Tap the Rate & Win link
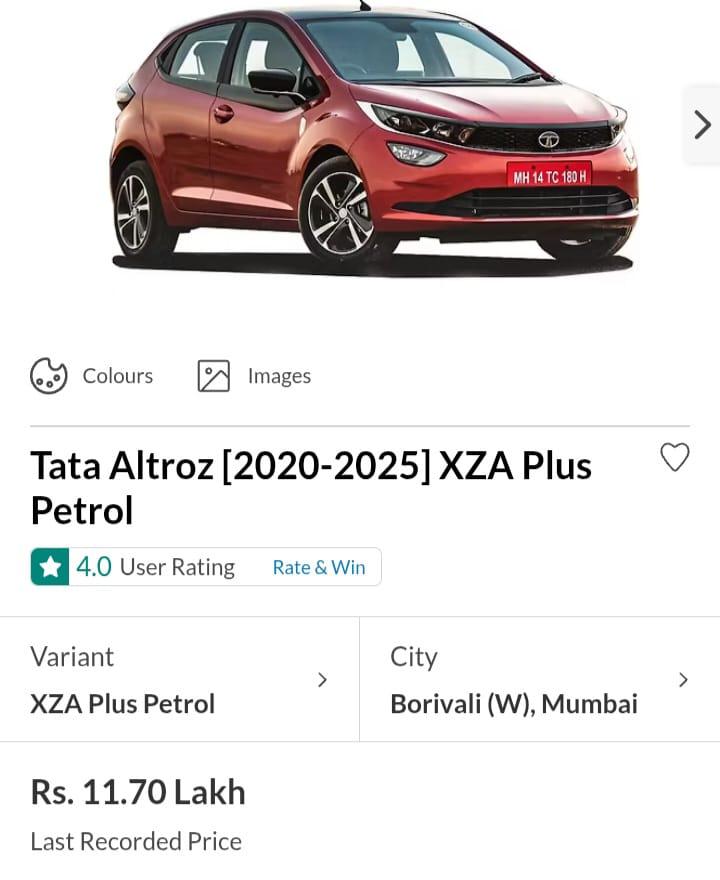 pos(319,567)
